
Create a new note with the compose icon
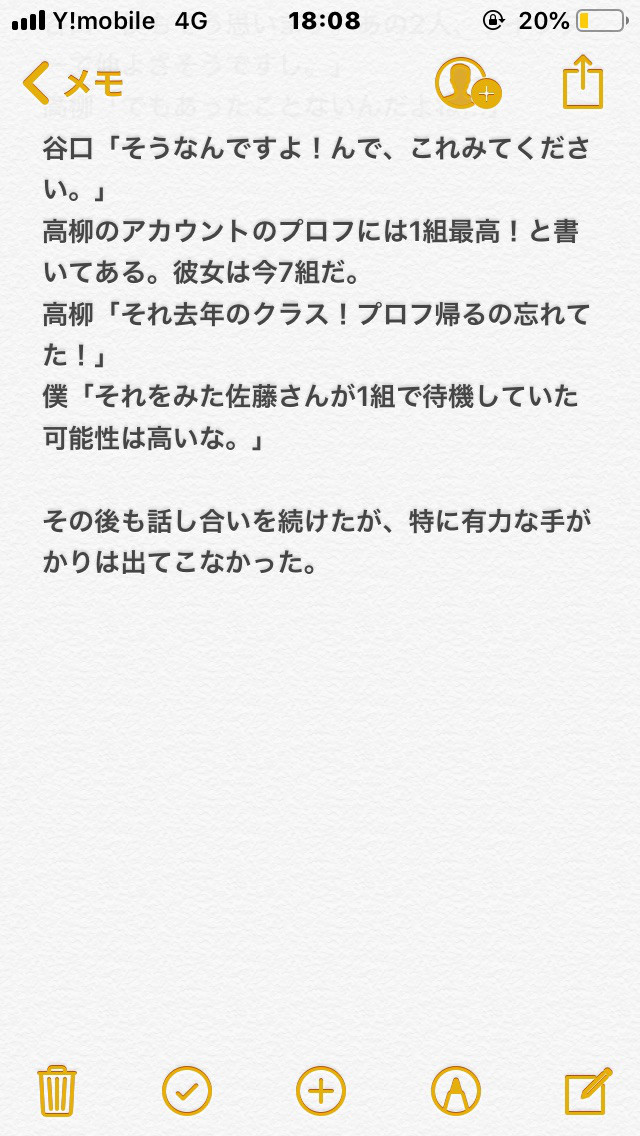click(588, 1090)
